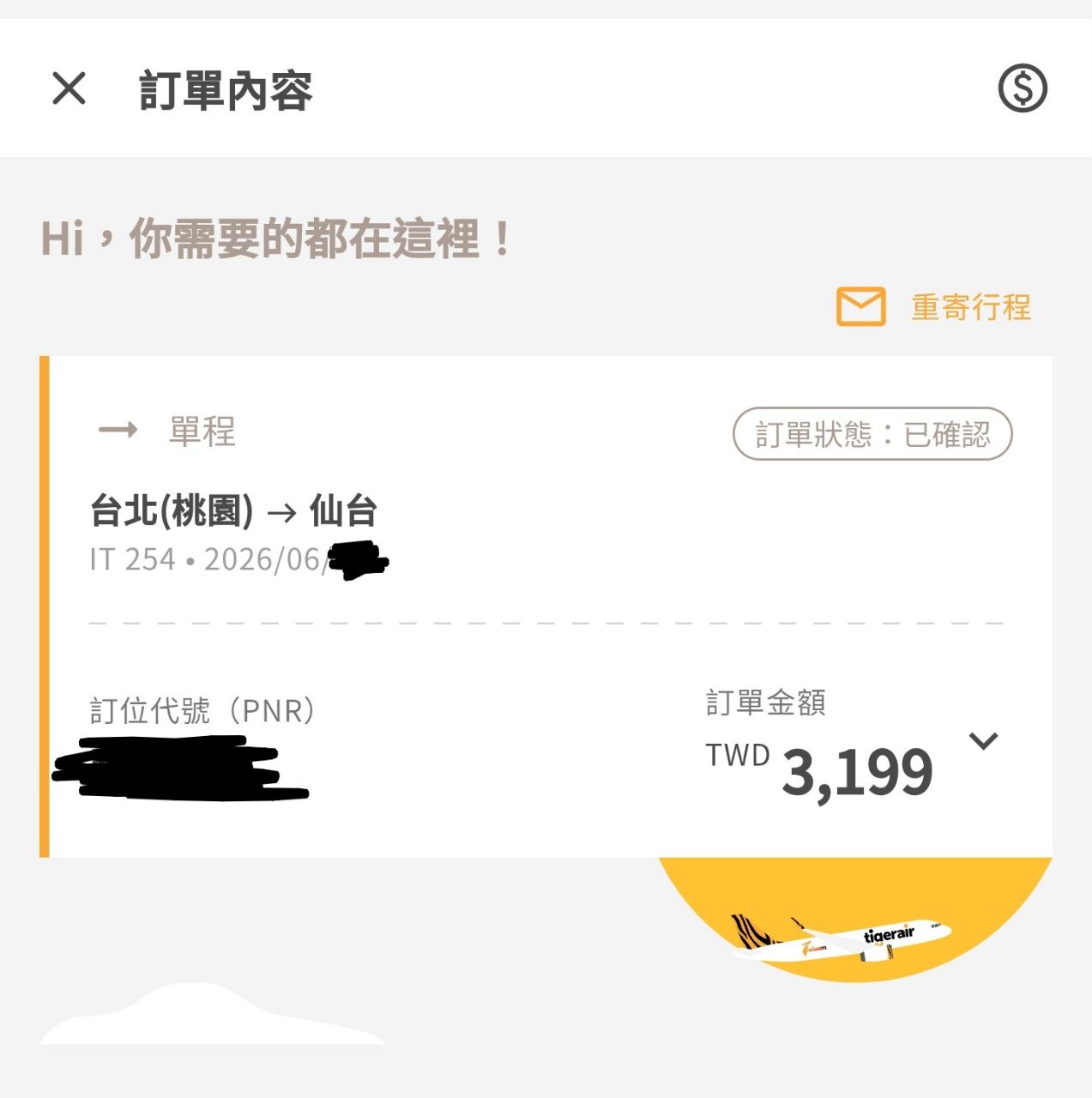Select the one-way arrow icon next to 單程
This screenshot has height=1098, width=1092.
[116, 431]
